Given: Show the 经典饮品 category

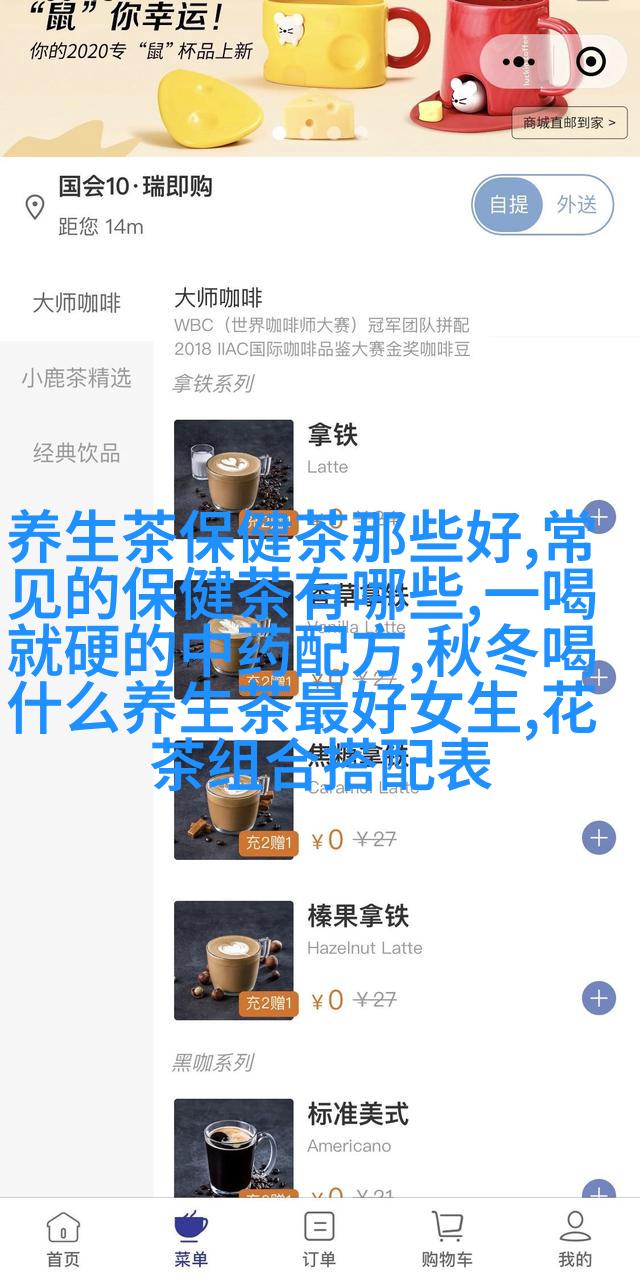Looking at the screenshot, I should click(x=76, y=453).
